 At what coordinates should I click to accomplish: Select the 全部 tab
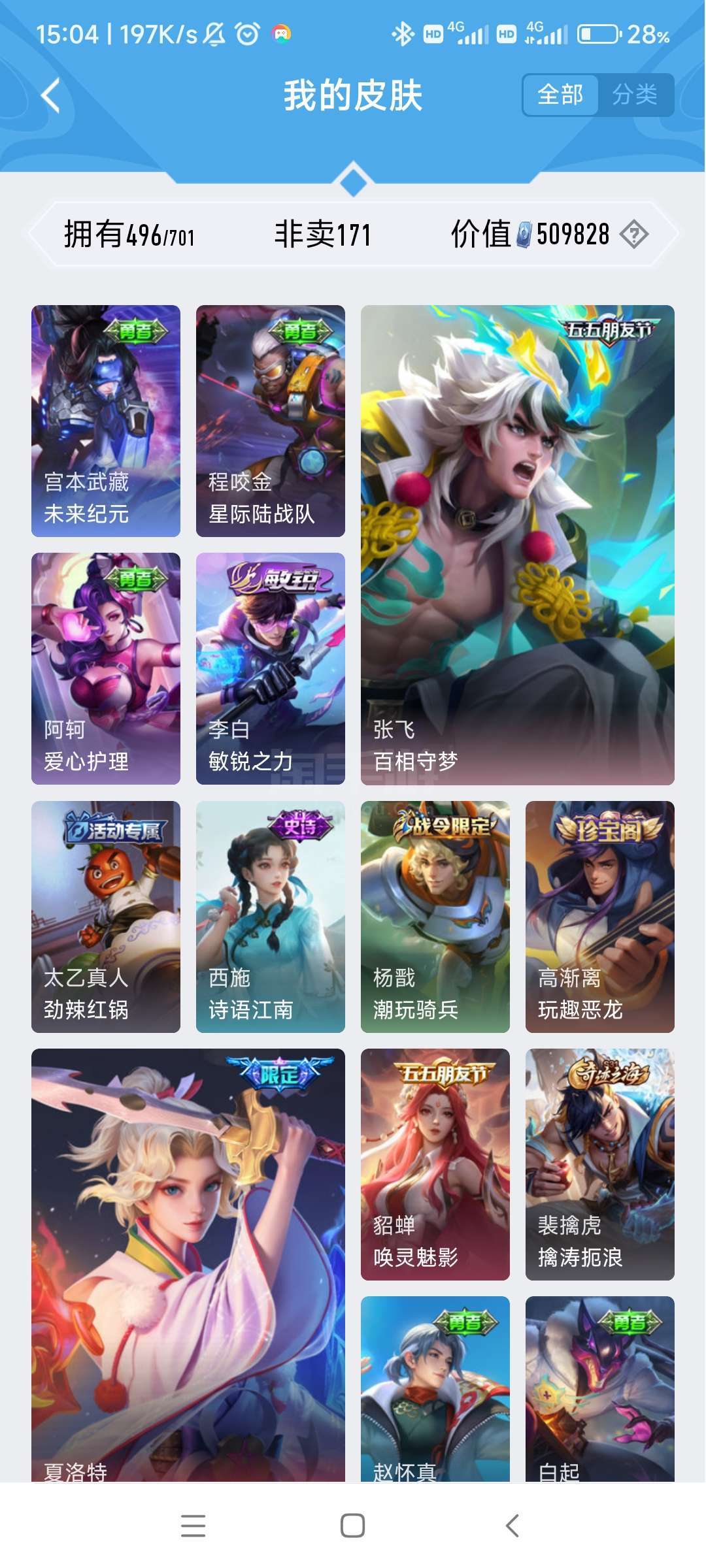[x=560, y=95]
